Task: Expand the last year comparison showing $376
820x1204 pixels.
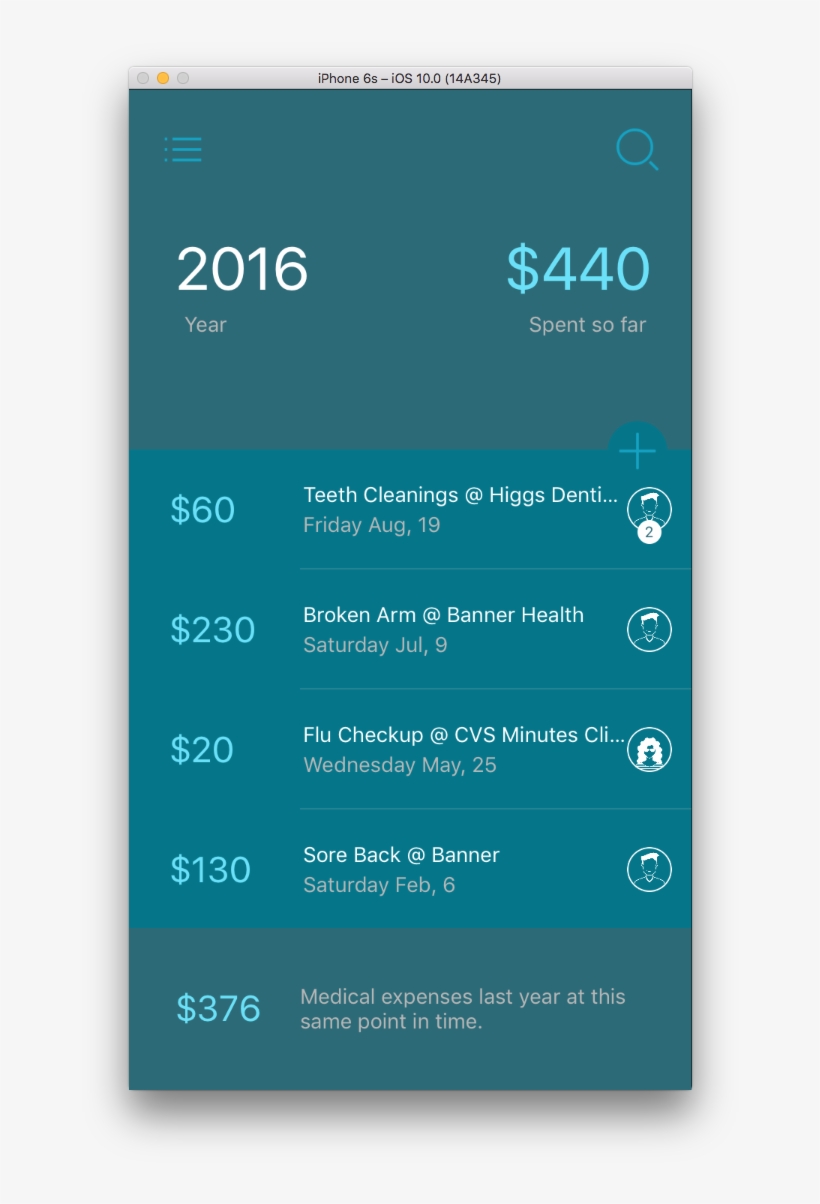Action: tap(220, 1009)
